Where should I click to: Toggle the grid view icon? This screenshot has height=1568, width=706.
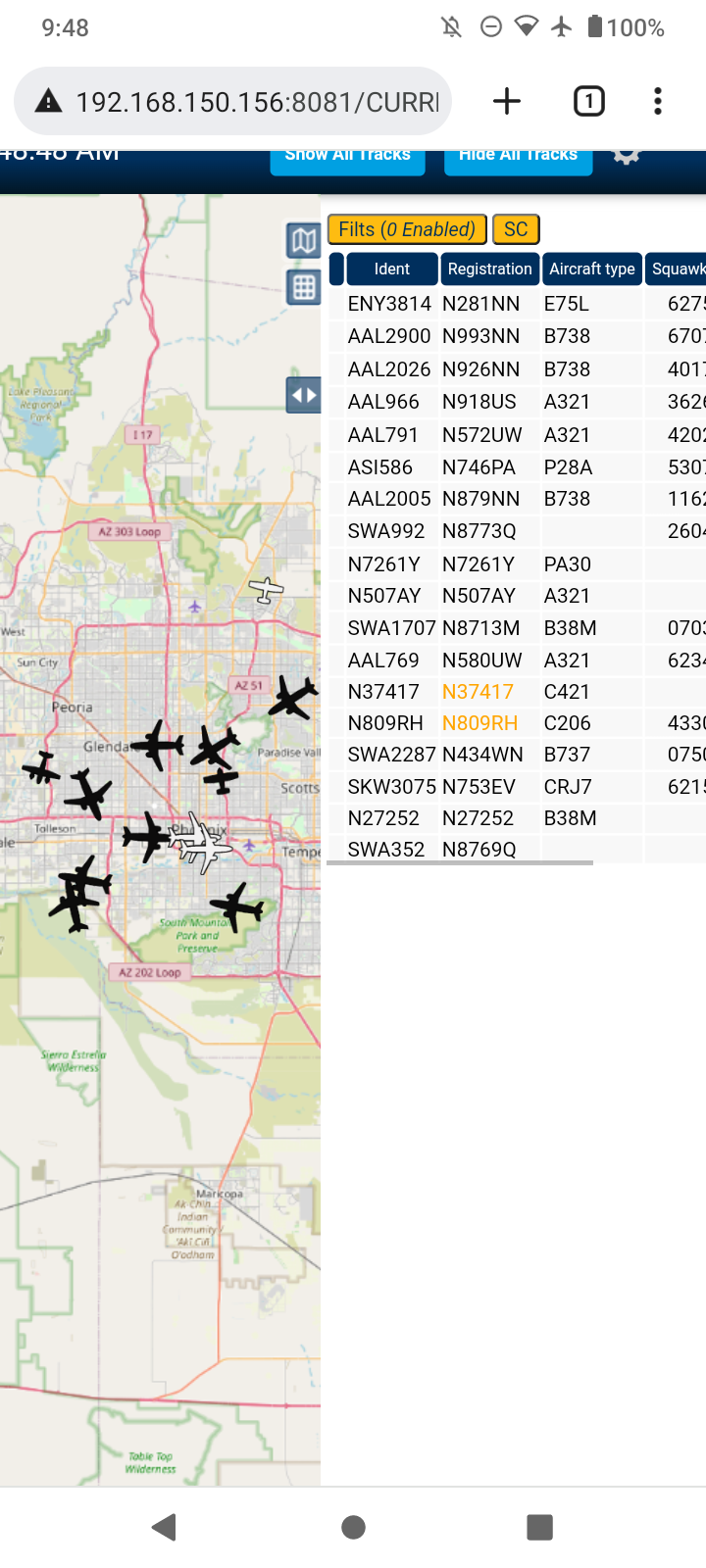click(x=304, y=287)
